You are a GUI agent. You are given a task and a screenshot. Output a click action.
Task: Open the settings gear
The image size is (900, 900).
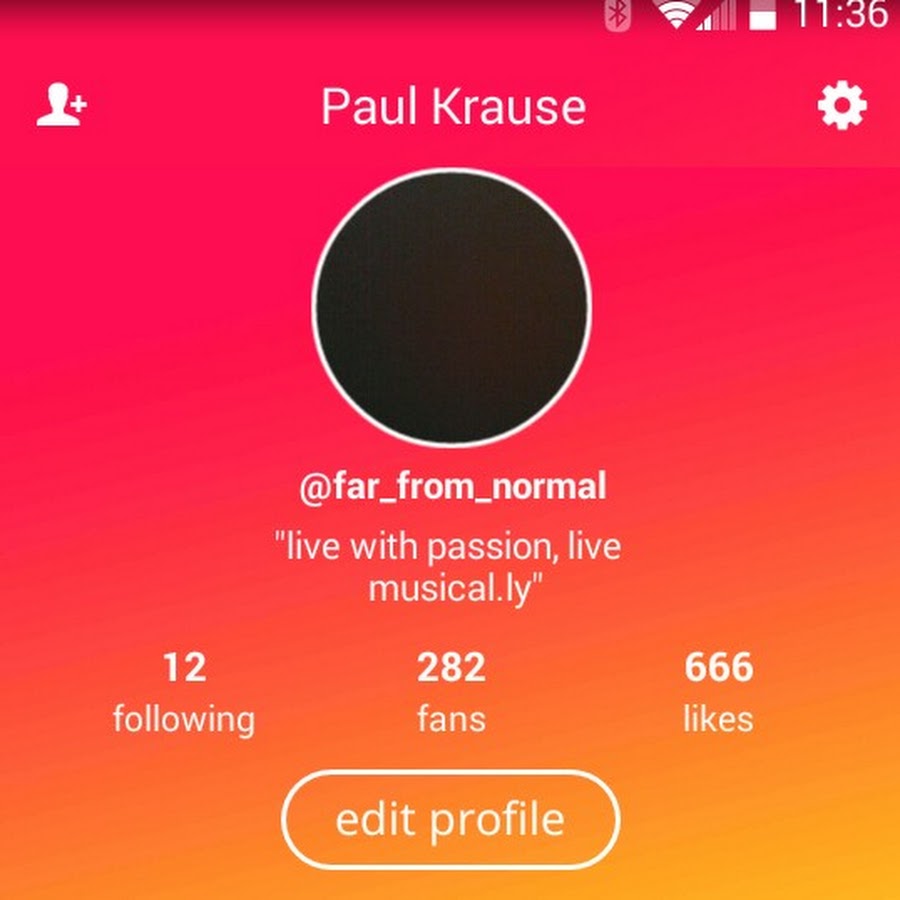[841, 106]
